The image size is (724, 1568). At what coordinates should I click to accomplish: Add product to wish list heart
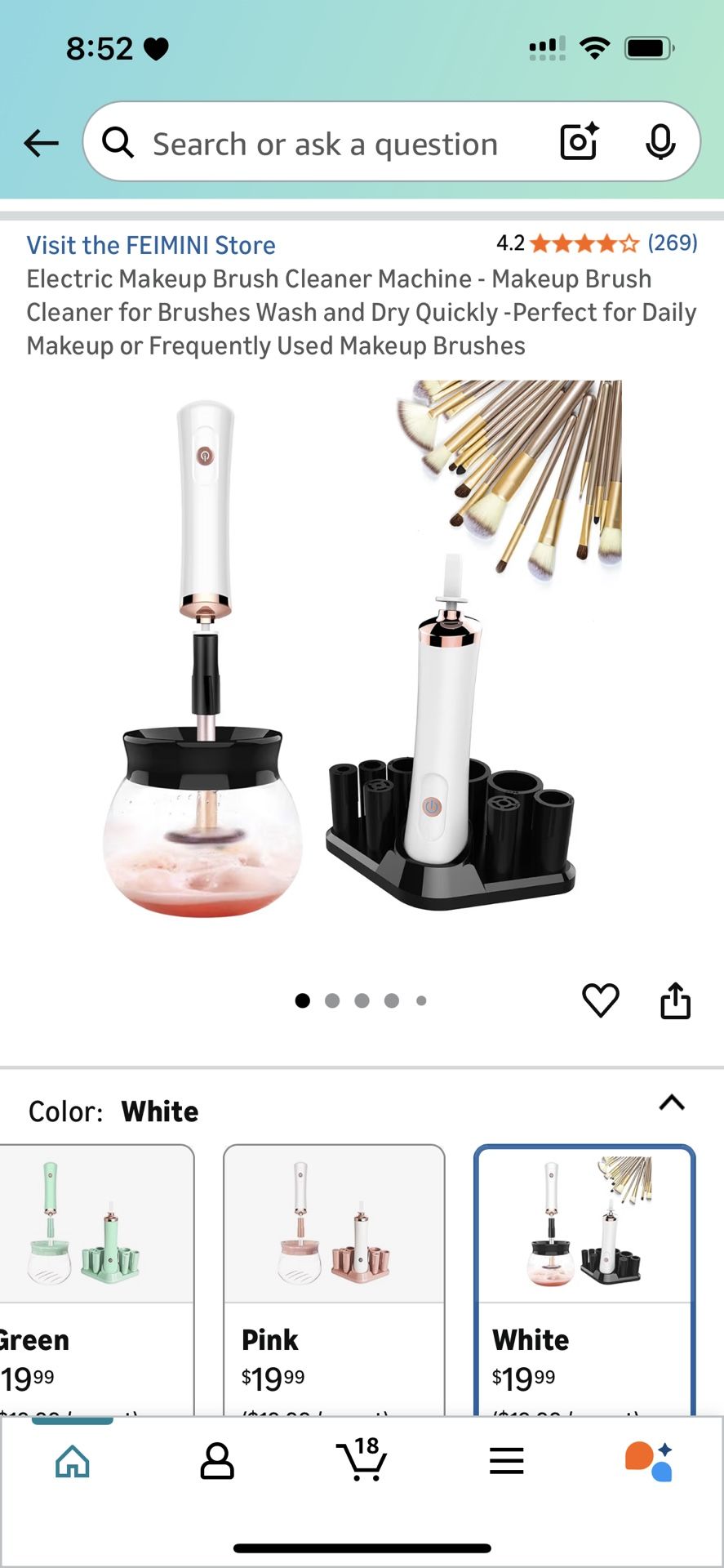click(601, 1000)
